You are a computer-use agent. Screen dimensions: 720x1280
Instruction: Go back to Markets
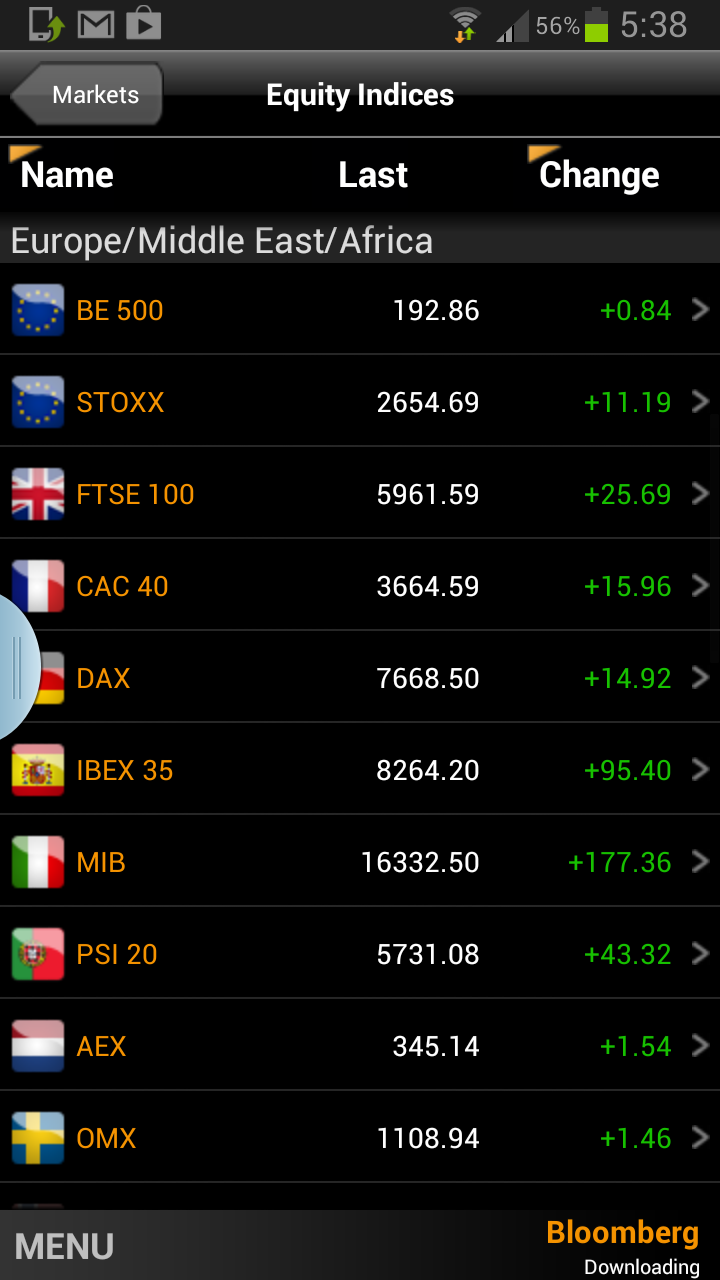[x=87, y=95]
